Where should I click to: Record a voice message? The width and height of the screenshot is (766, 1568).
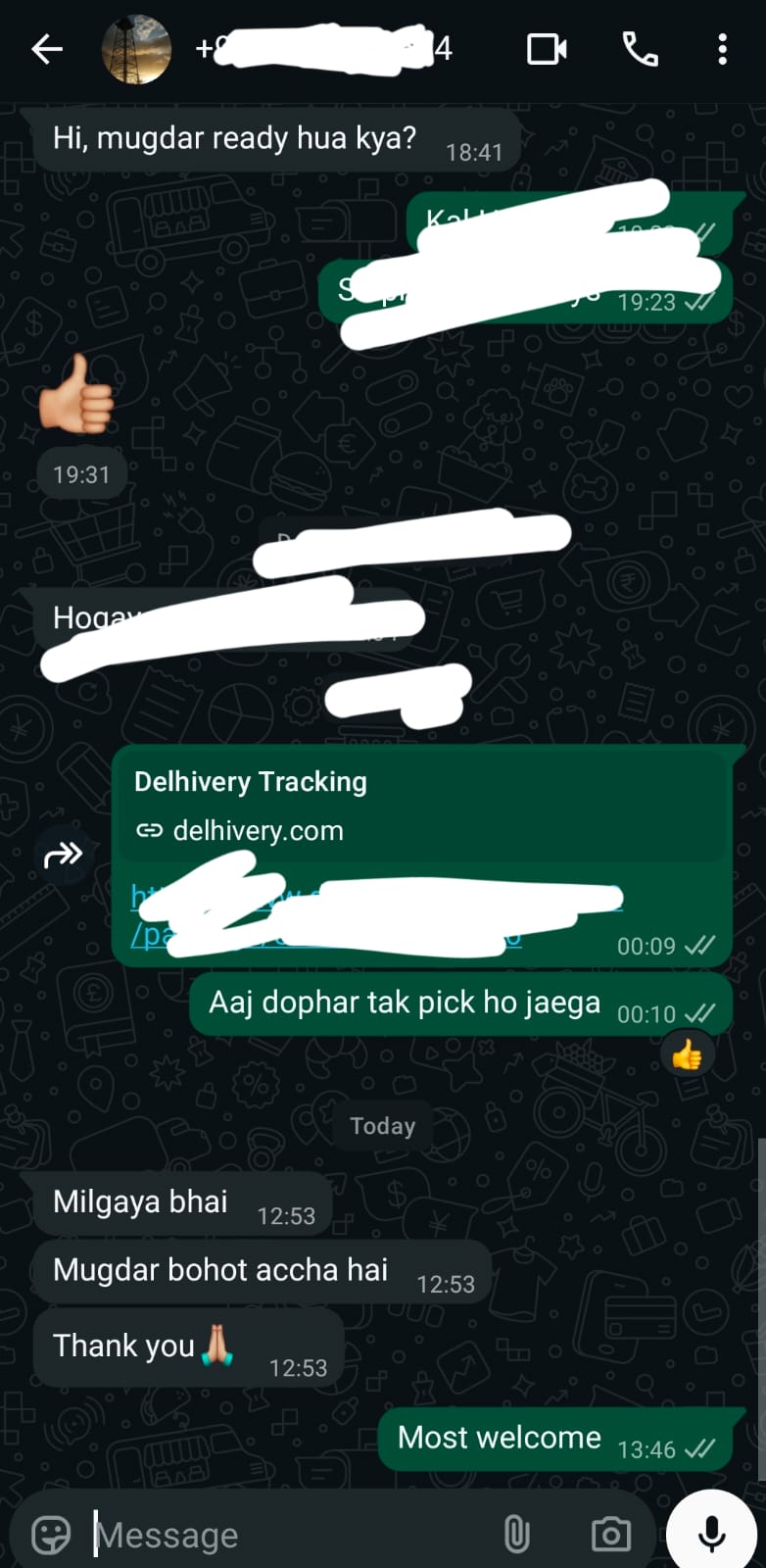pyautogui.click(x=711, y=1533)
